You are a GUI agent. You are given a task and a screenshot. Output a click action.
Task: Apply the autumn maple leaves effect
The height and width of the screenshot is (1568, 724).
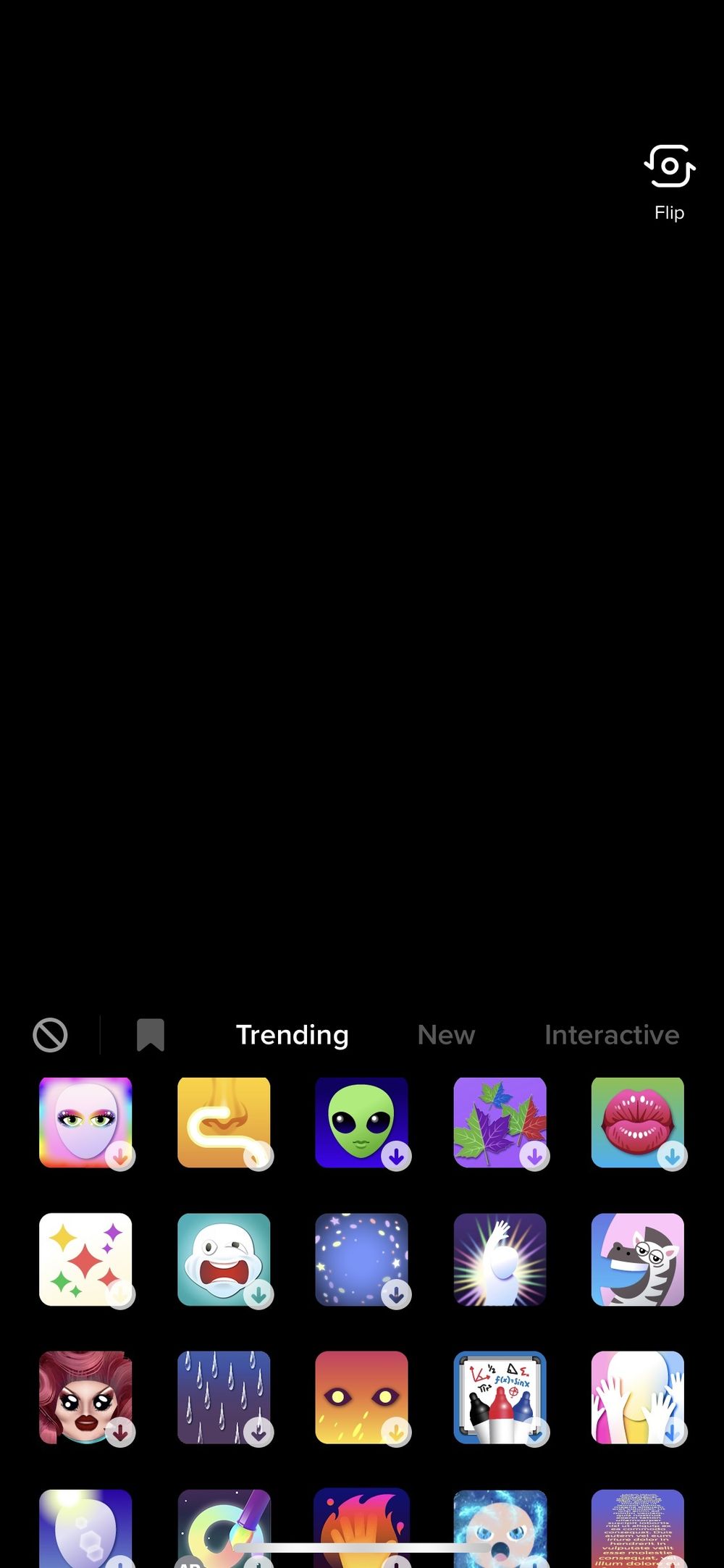(x=500, y=1122)
